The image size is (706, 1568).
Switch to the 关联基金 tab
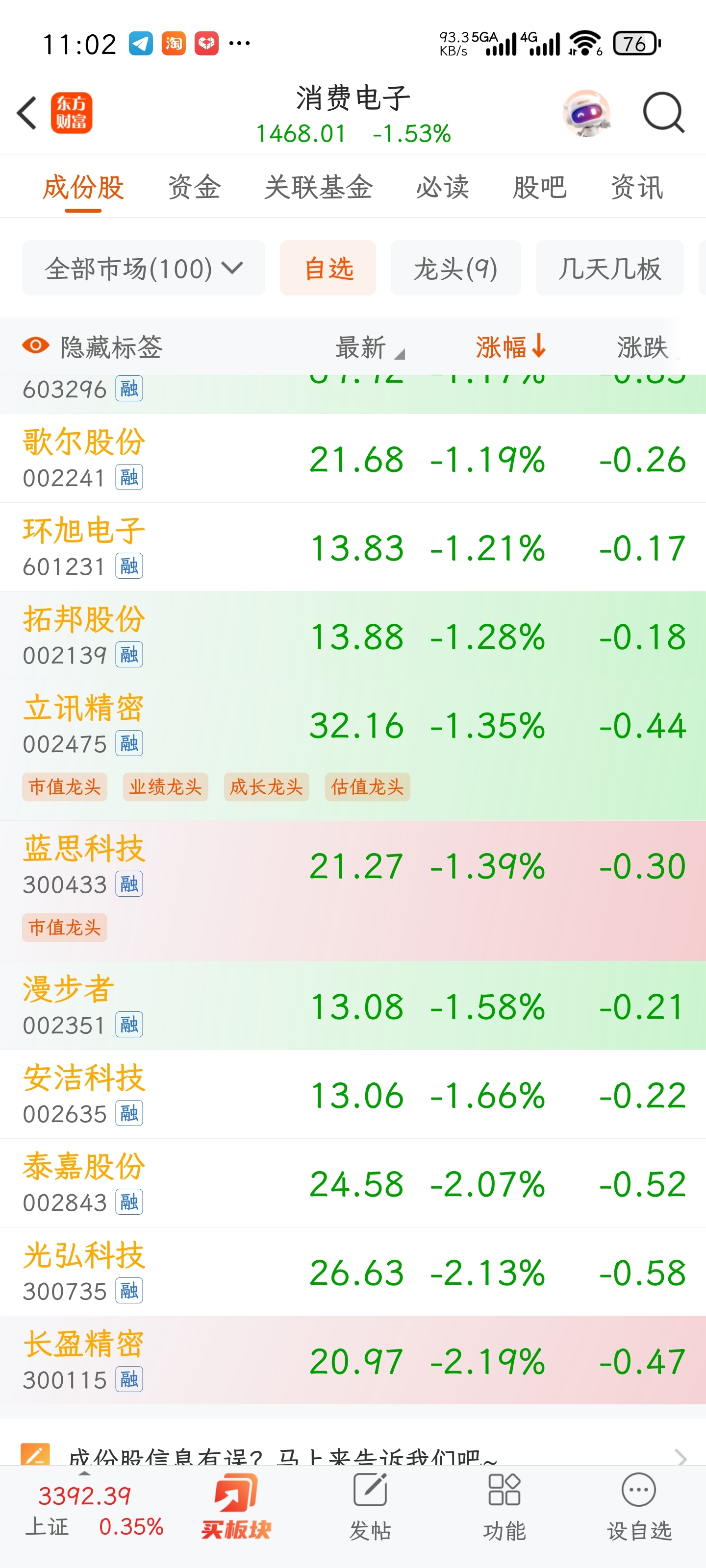(319, 187)
